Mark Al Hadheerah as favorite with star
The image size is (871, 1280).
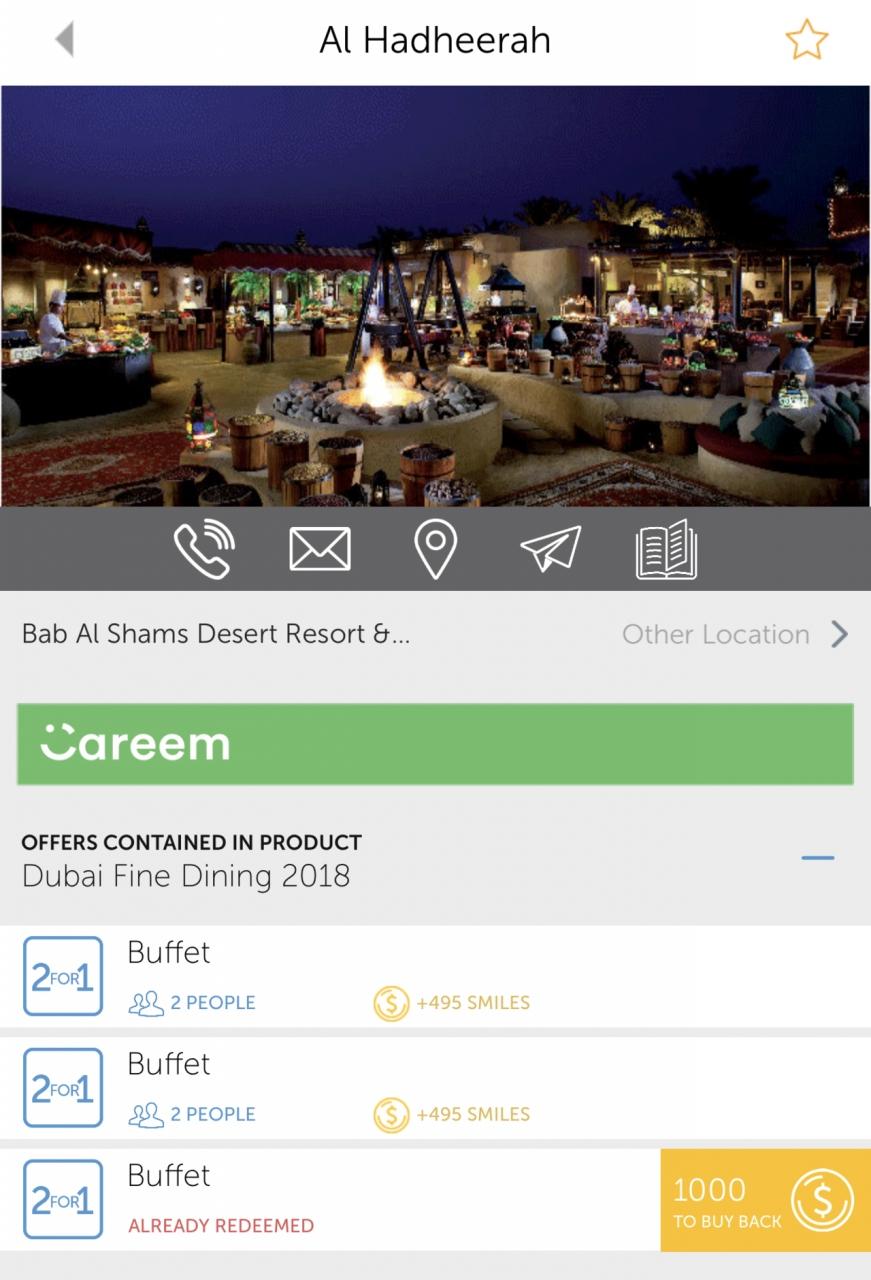point(806,40)
